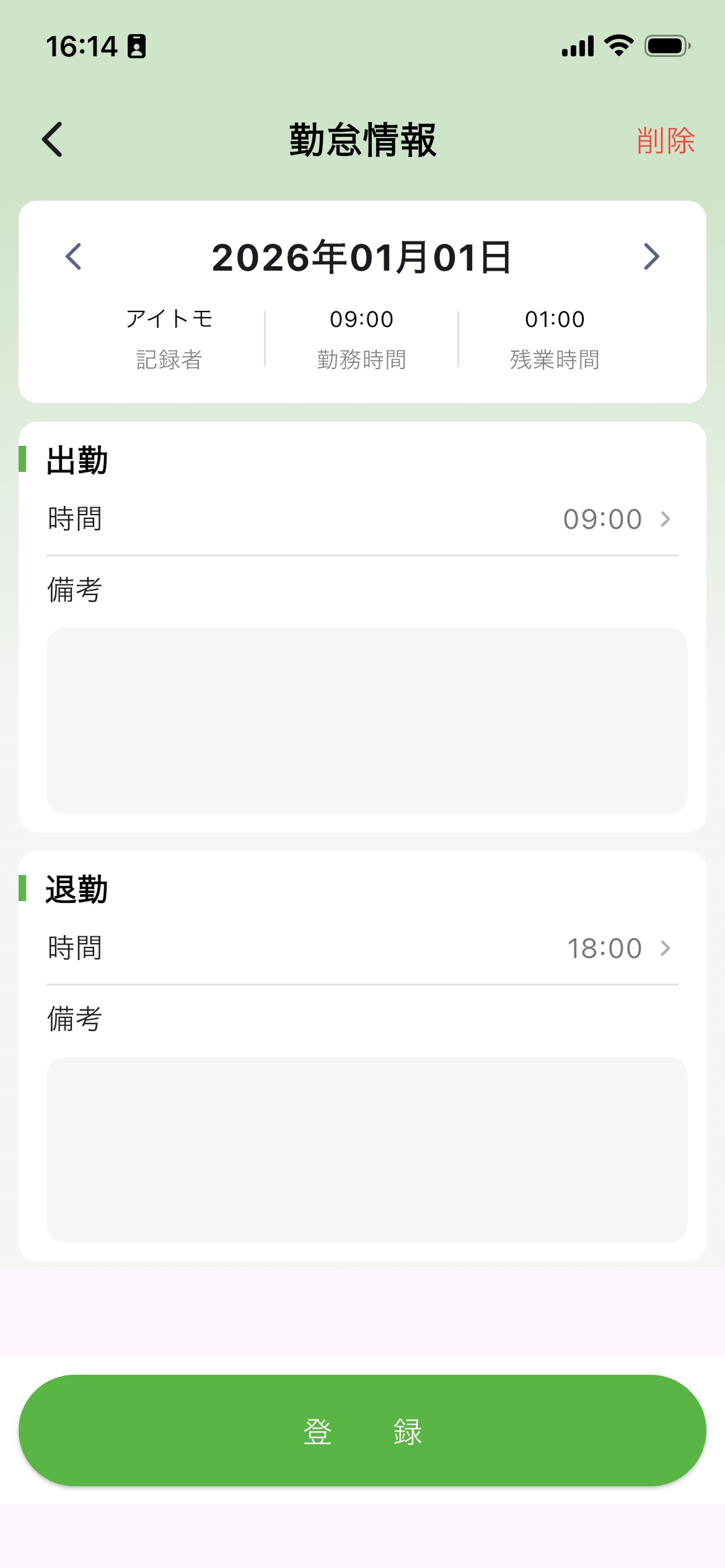
Task: Tap the back chevron to leave 勤怠情報 screen
Action: coord(53,139)
